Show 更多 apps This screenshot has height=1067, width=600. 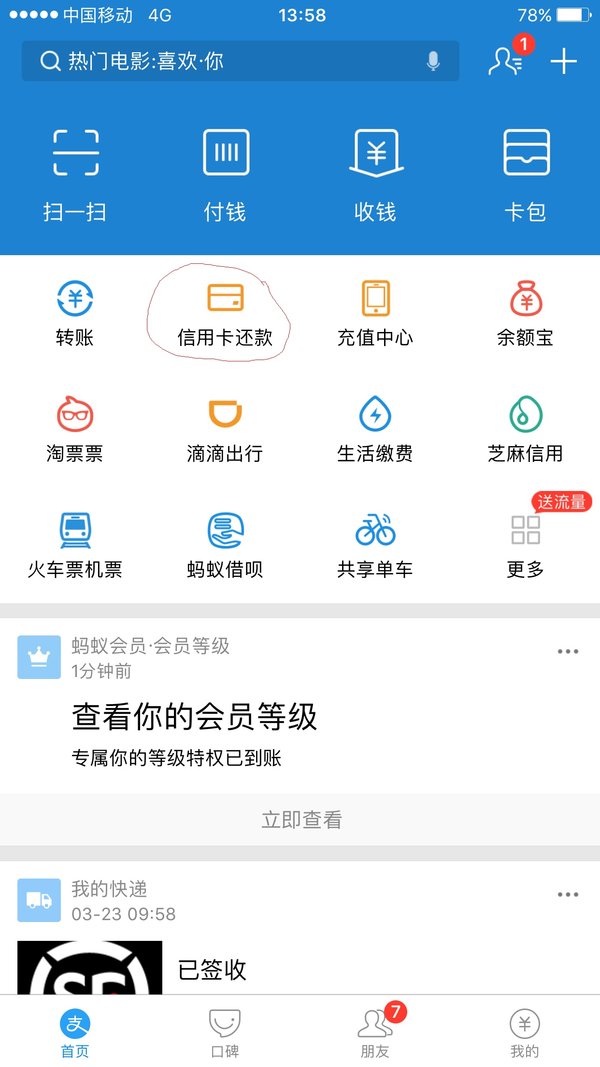526,545
